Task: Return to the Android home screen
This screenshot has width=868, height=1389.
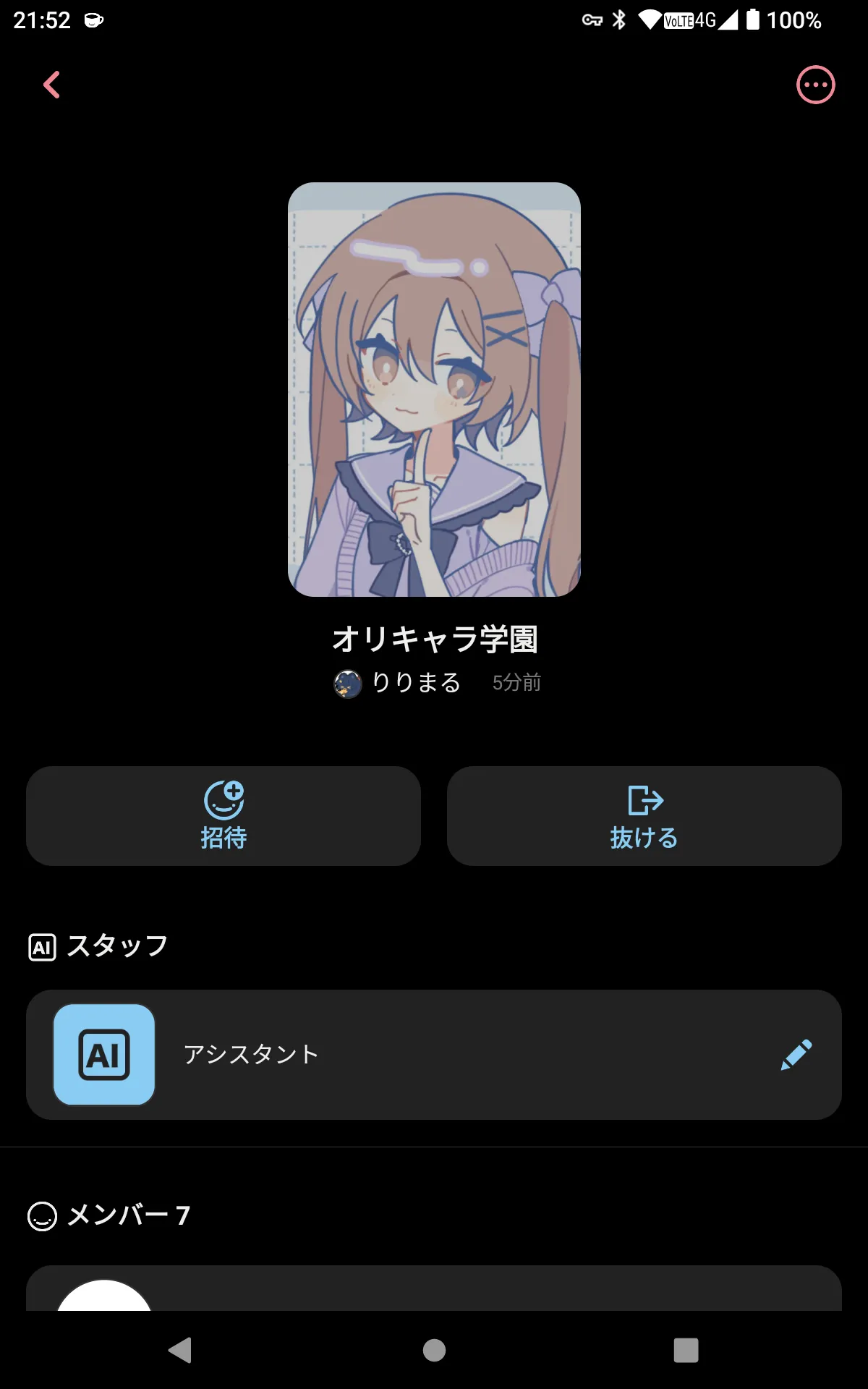Action: pos(434,1350)
